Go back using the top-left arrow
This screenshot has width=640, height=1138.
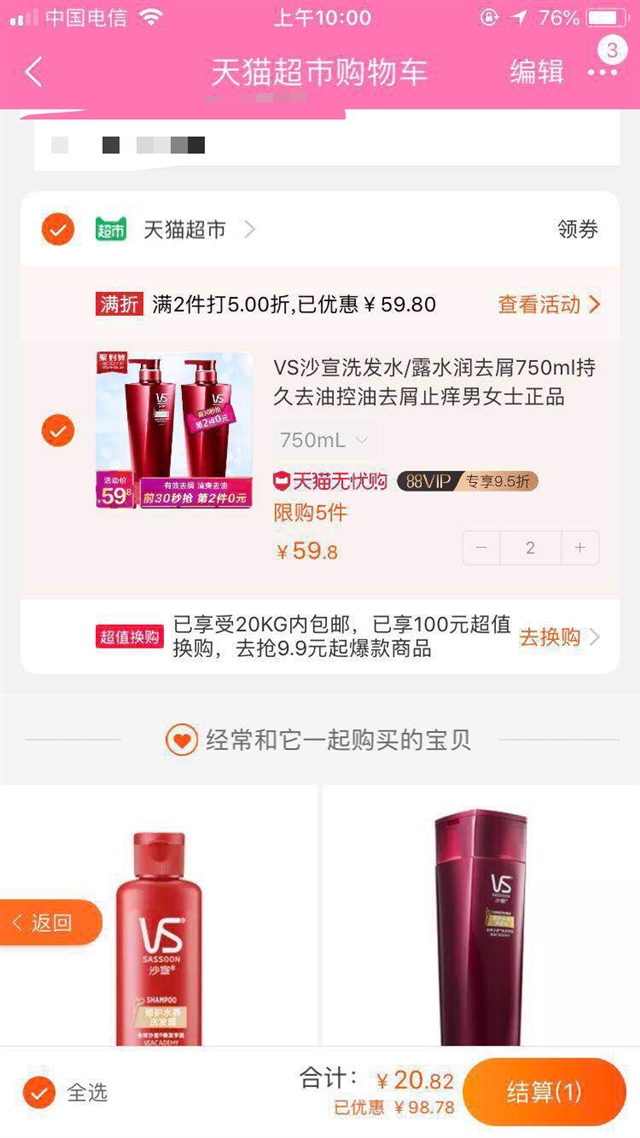pyautogui.click(x=34, y=72)
